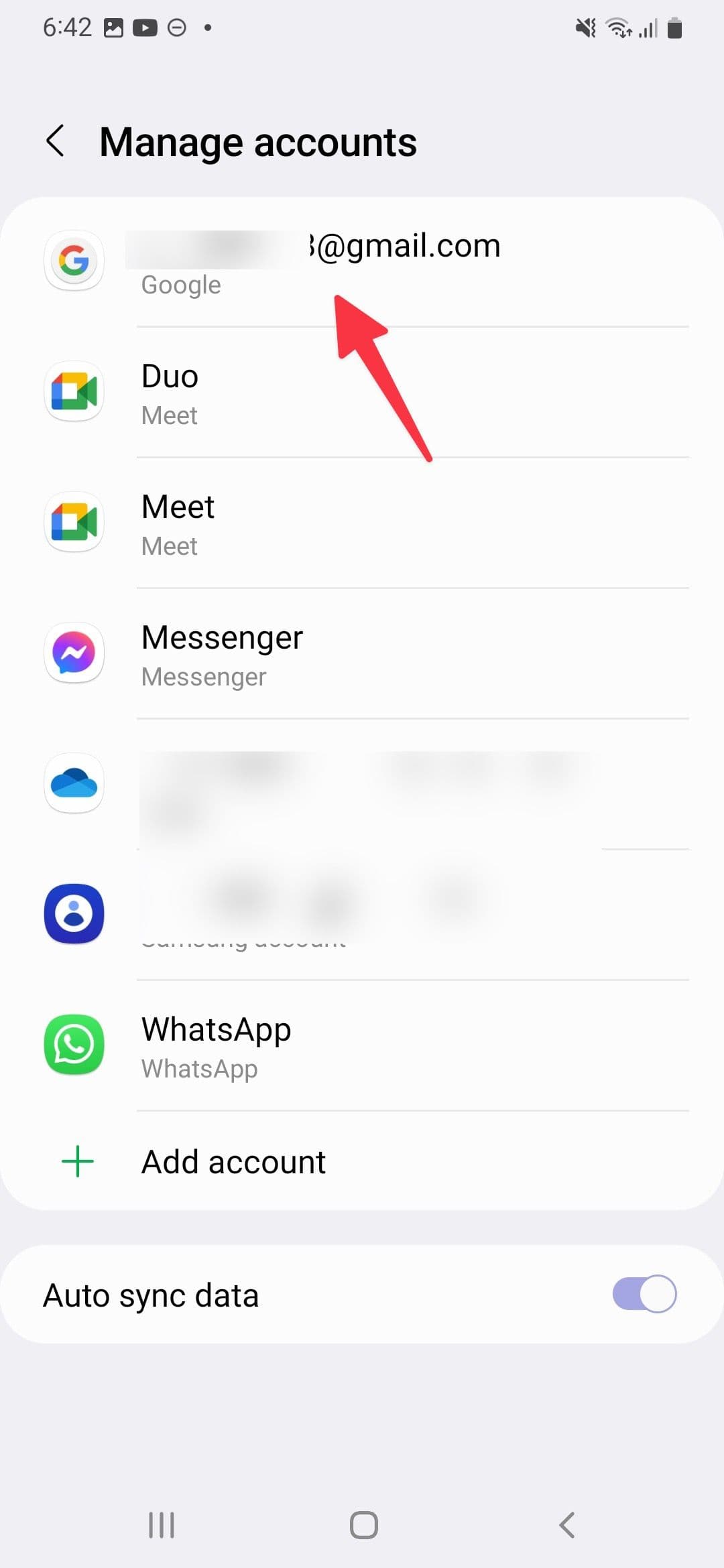
Task: Tap the green plus Add account icon
Action: tap(76, 1161)
